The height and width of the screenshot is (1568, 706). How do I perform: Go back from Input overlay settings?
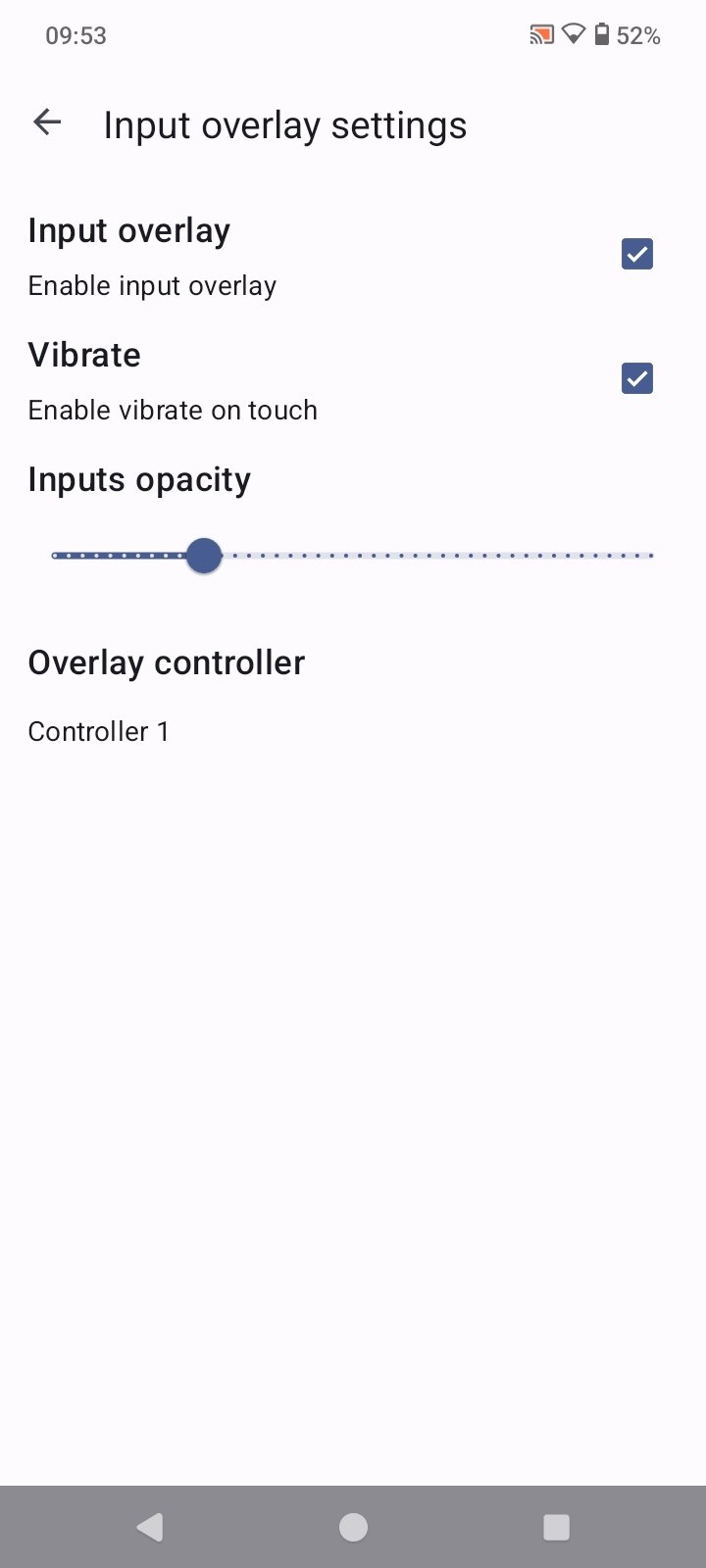click(47, 122)
